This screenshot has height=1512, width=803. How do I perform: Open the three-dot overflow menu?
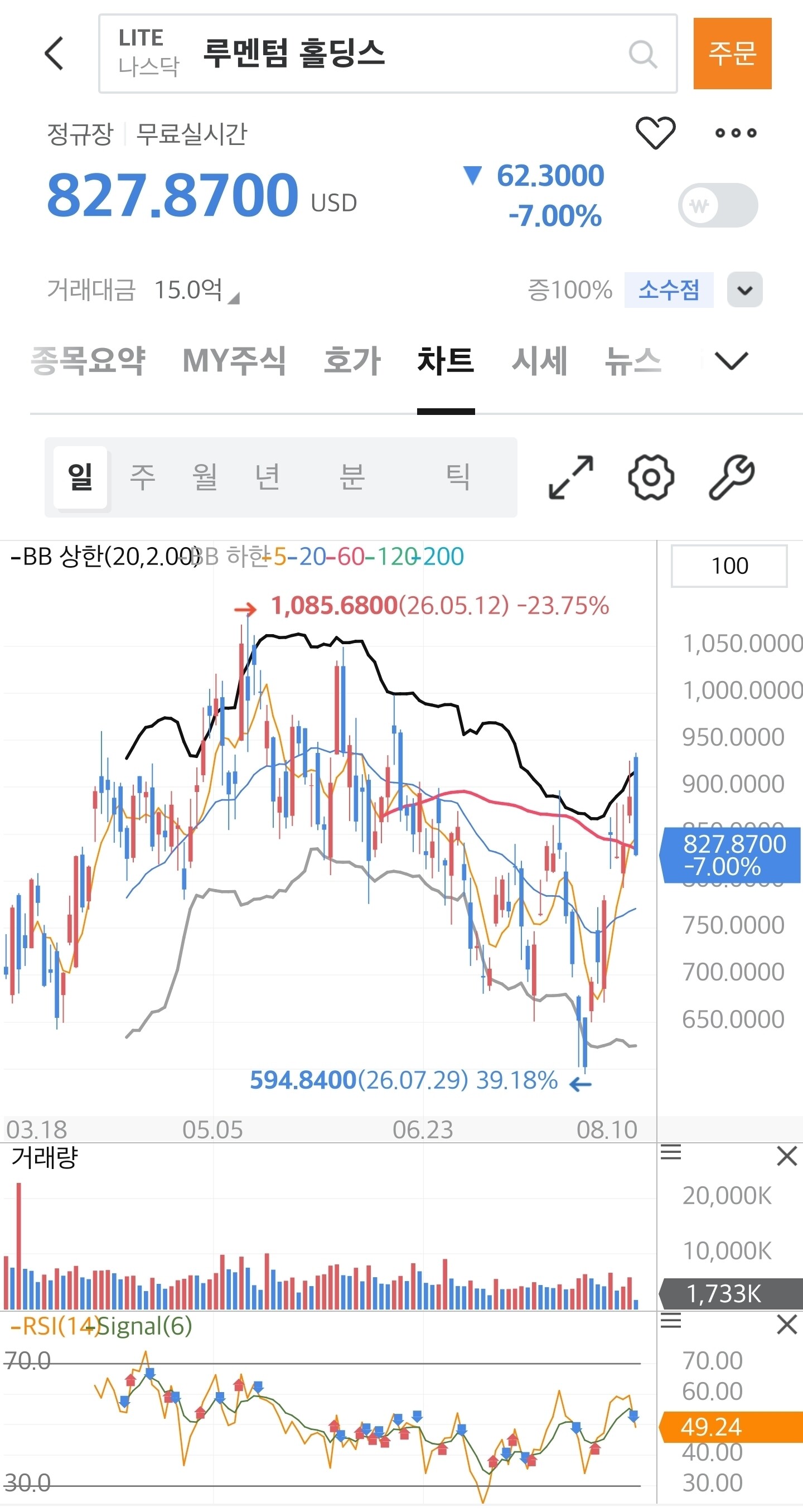736,133
